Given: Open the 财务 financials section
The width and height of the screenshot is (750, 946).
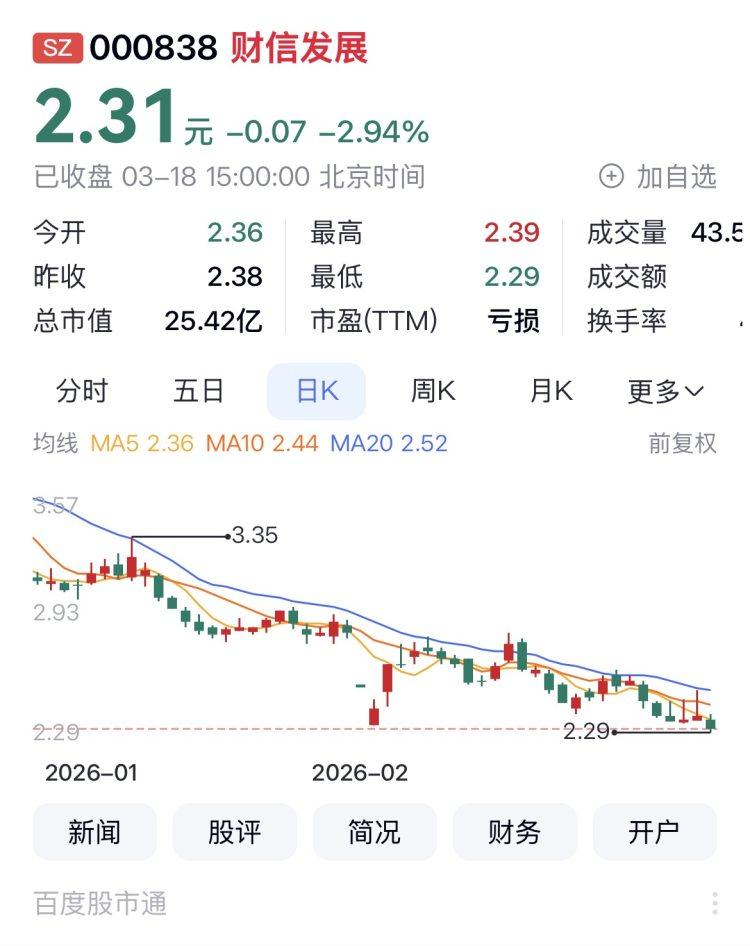Looking at the screenshot, I should coord(515,832).
